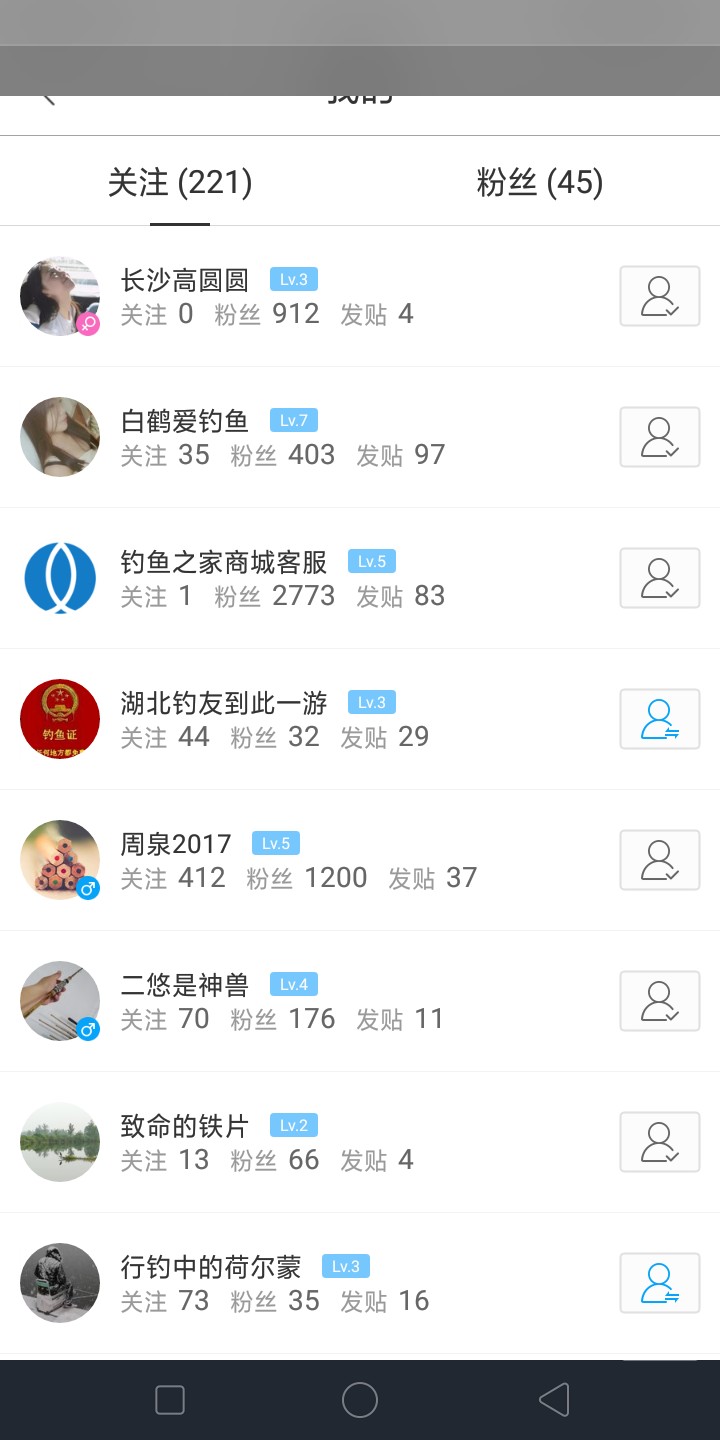Open 湖北钓友到此一游's 钓鱼证 avatar
This screenshot has height=1440, width=720.
60,719
